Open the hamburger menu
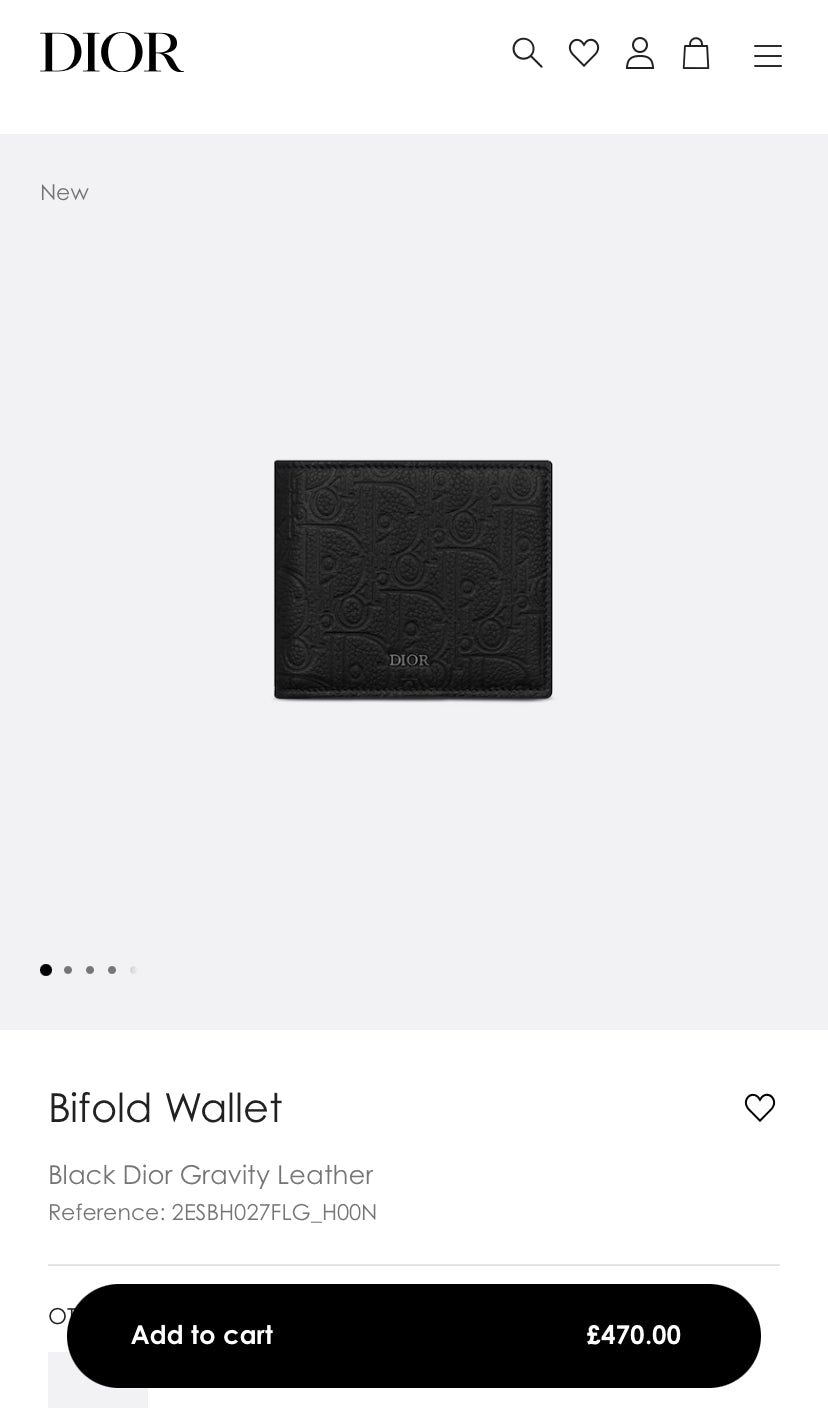 [x=767, y=56]
